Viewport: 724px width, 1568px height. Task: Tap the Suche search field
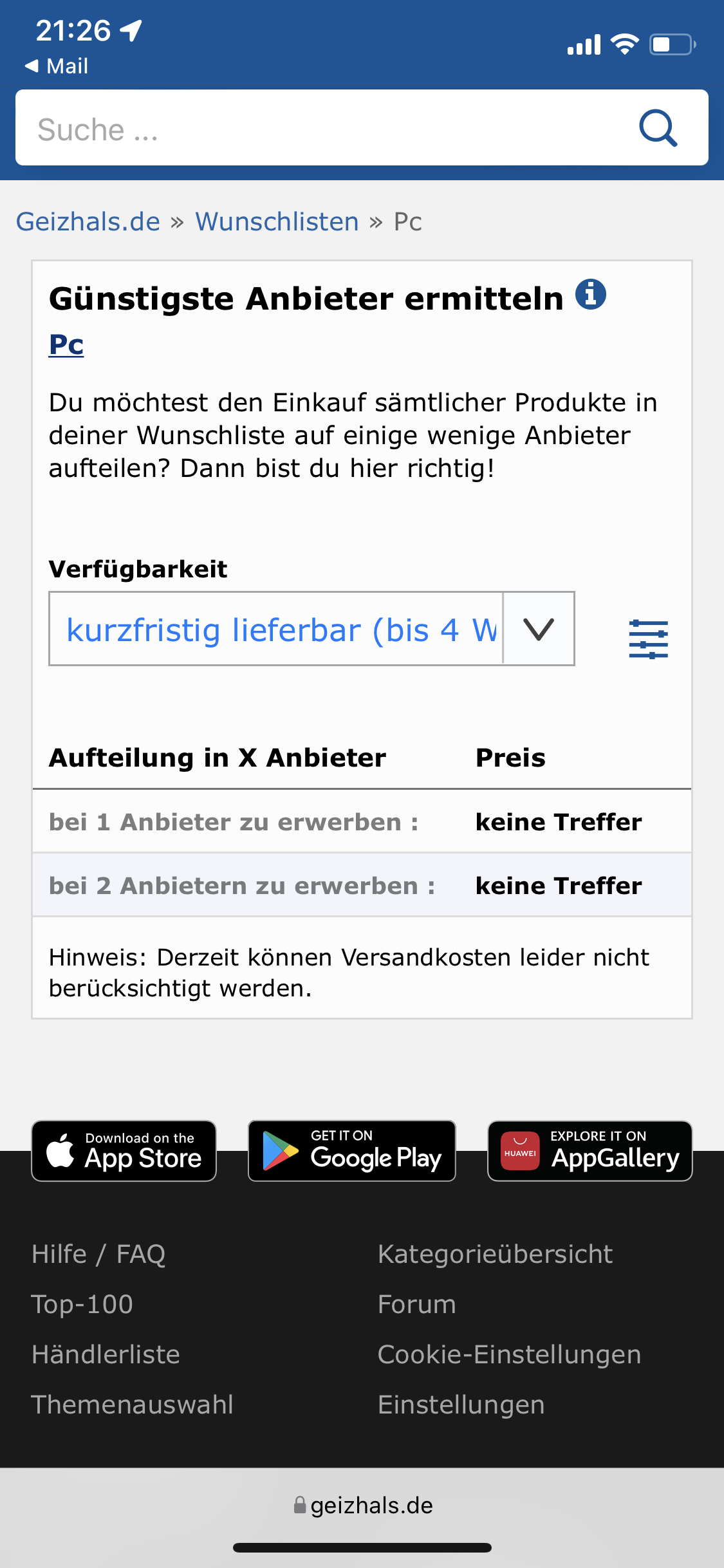pos(322,129)
